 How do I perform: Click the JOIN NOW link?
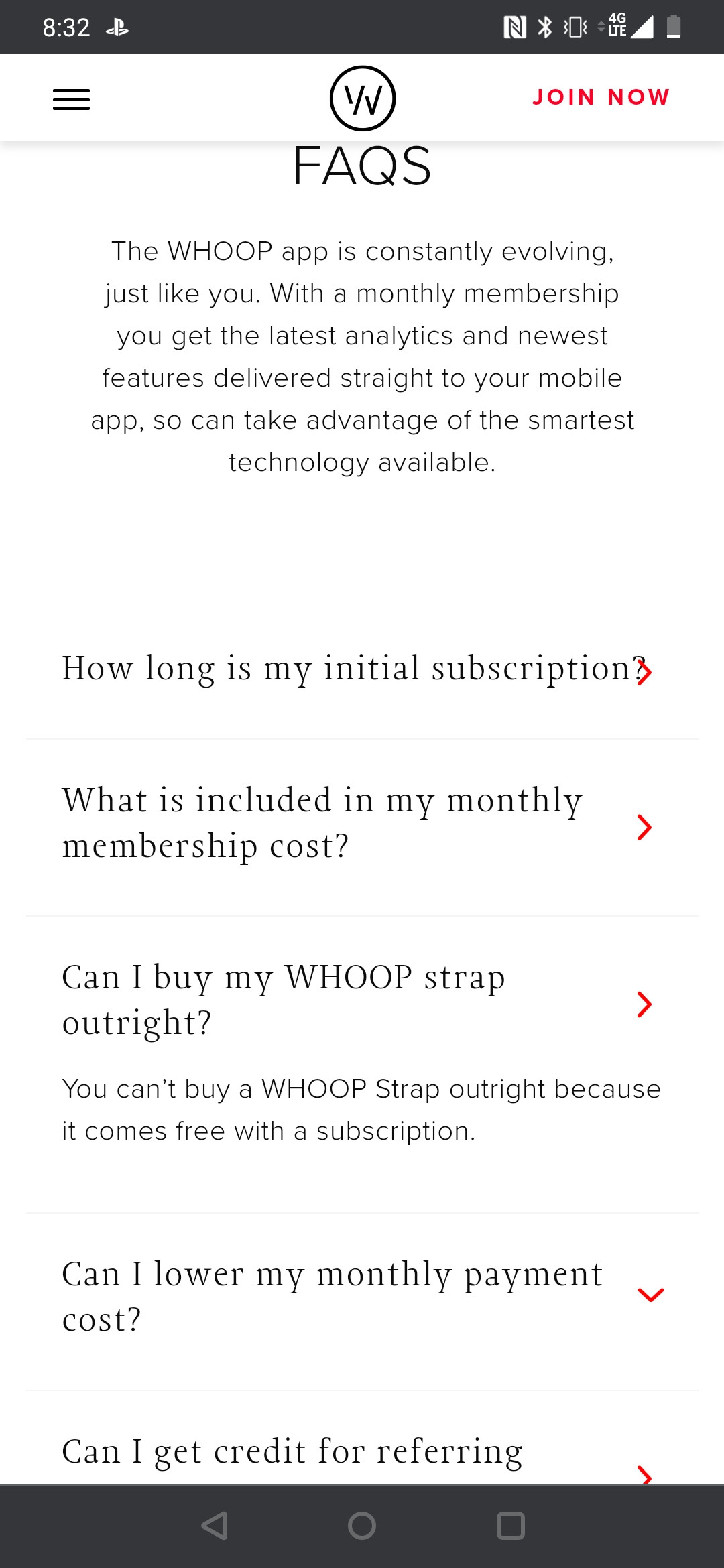[601, 96]
